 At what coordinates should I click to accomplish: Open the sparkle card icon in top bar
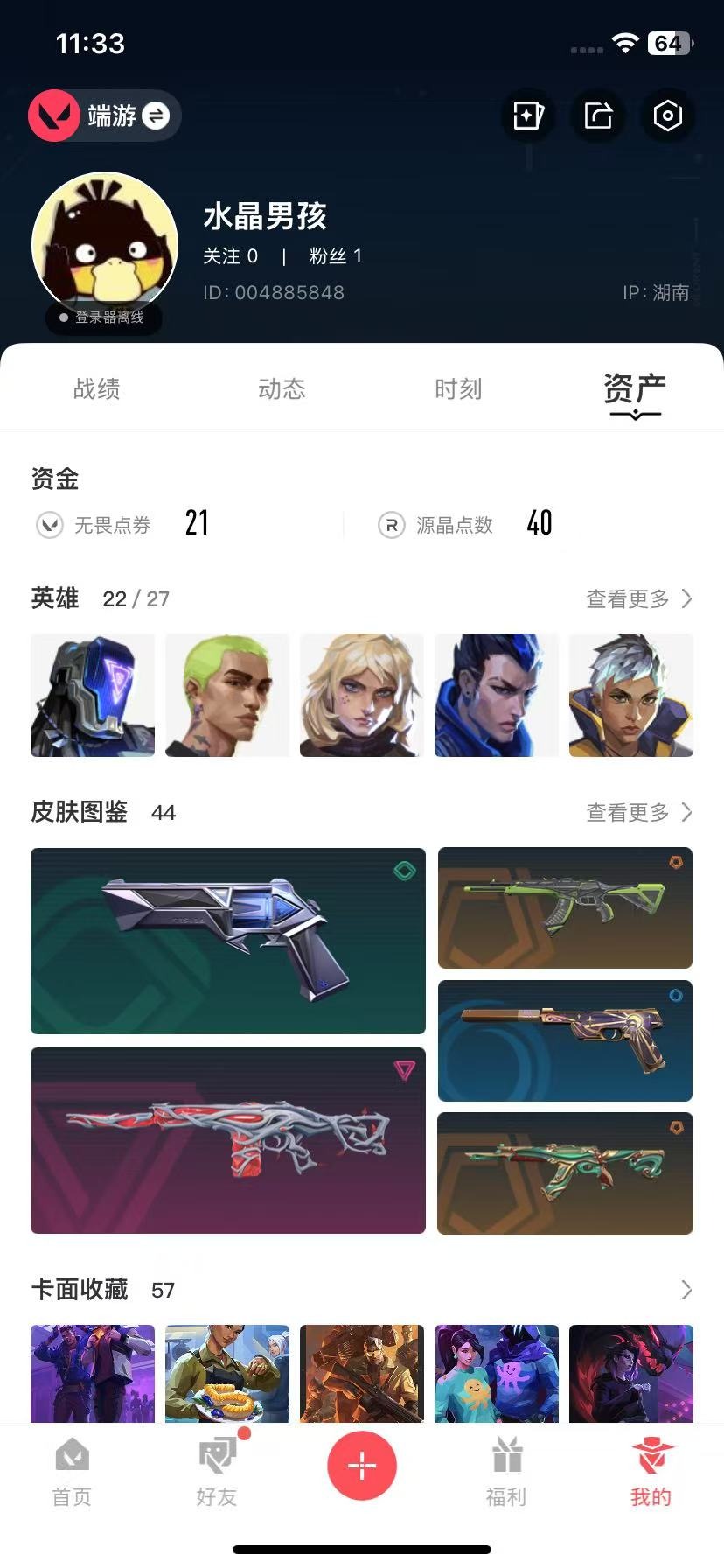[528, 115]
